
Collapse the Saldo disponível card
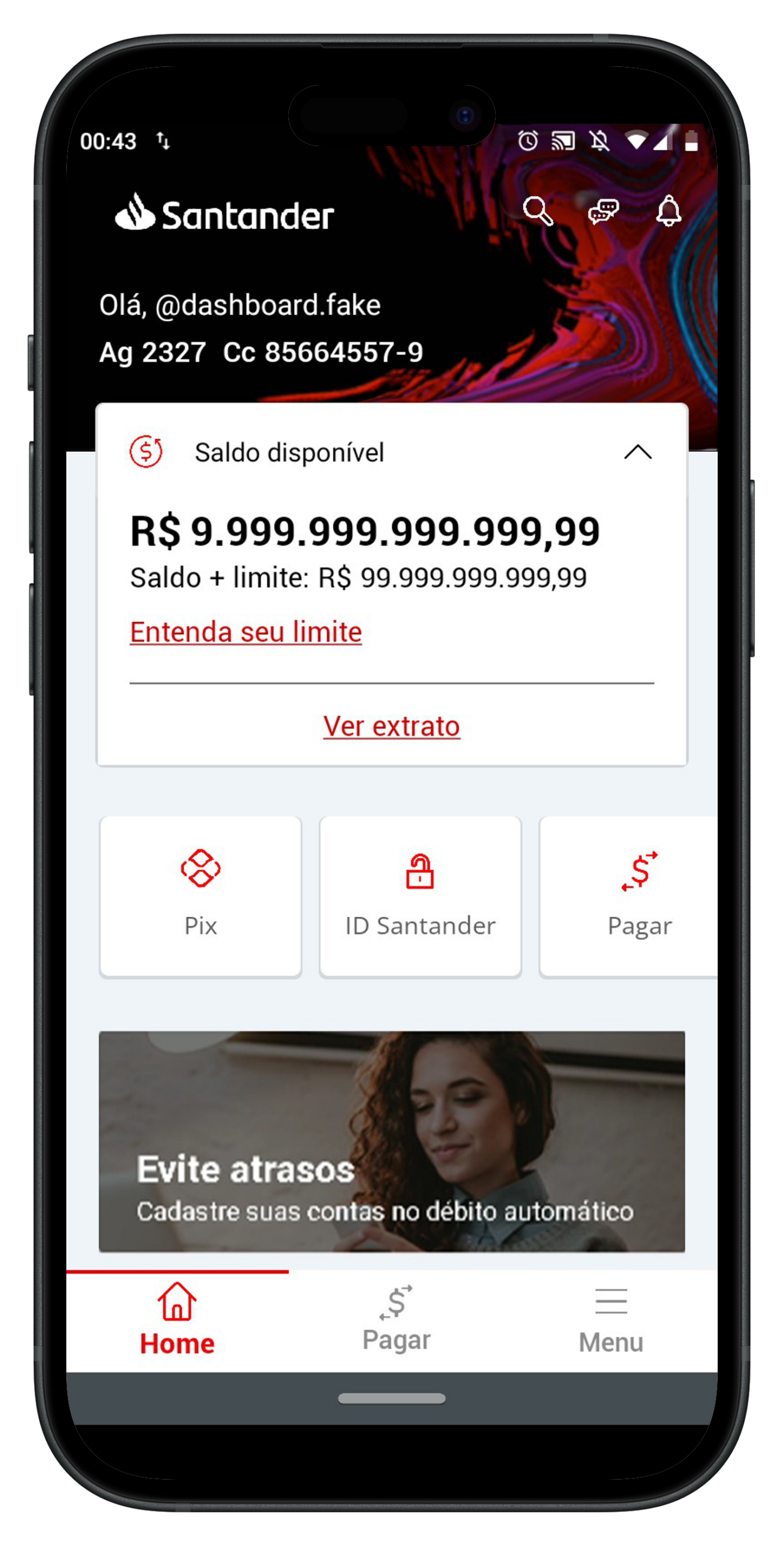[x=637, y=452]
